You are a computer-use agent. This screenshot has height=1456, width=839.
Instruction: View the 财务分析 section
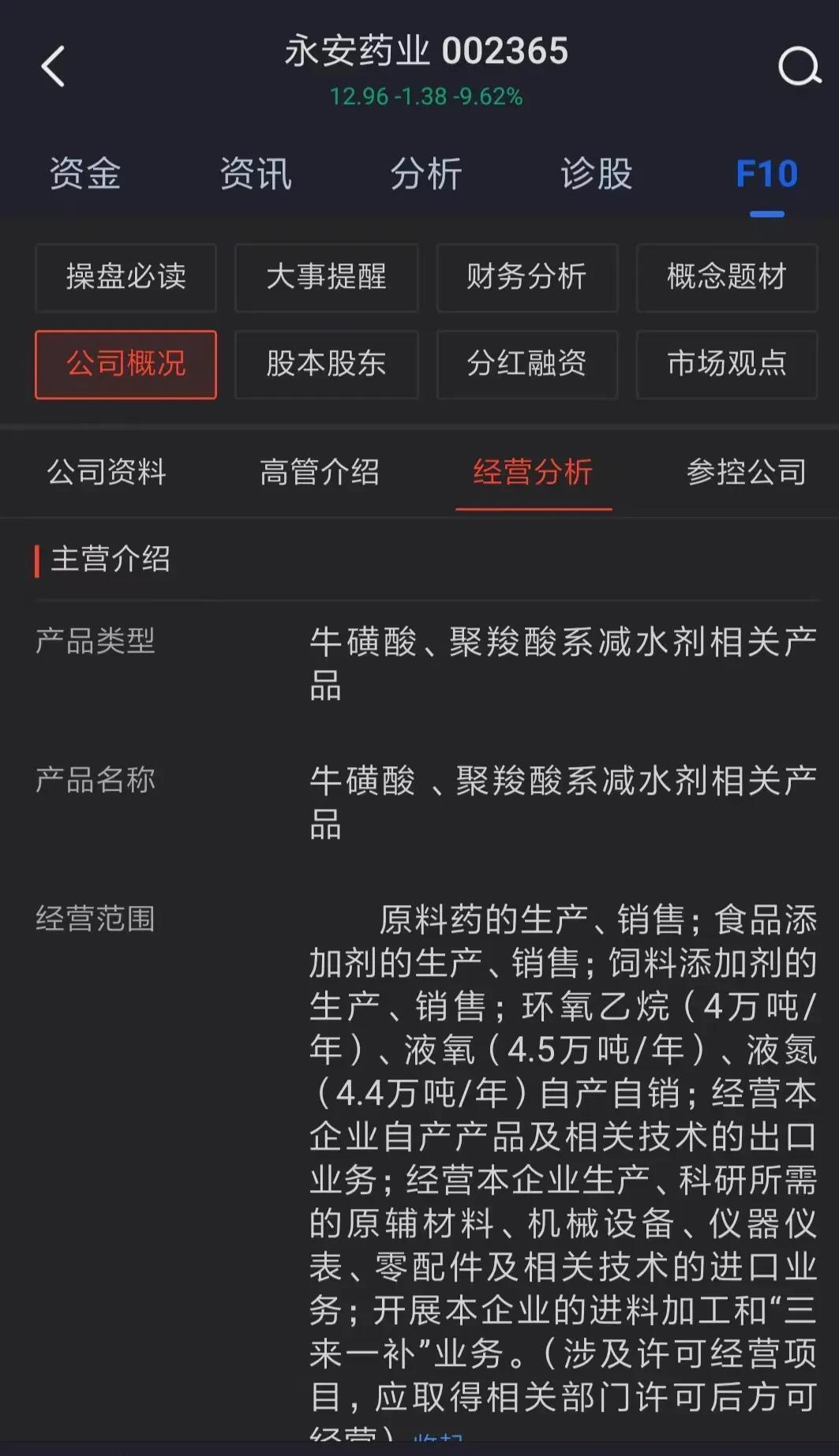click(x=526, y=277)
